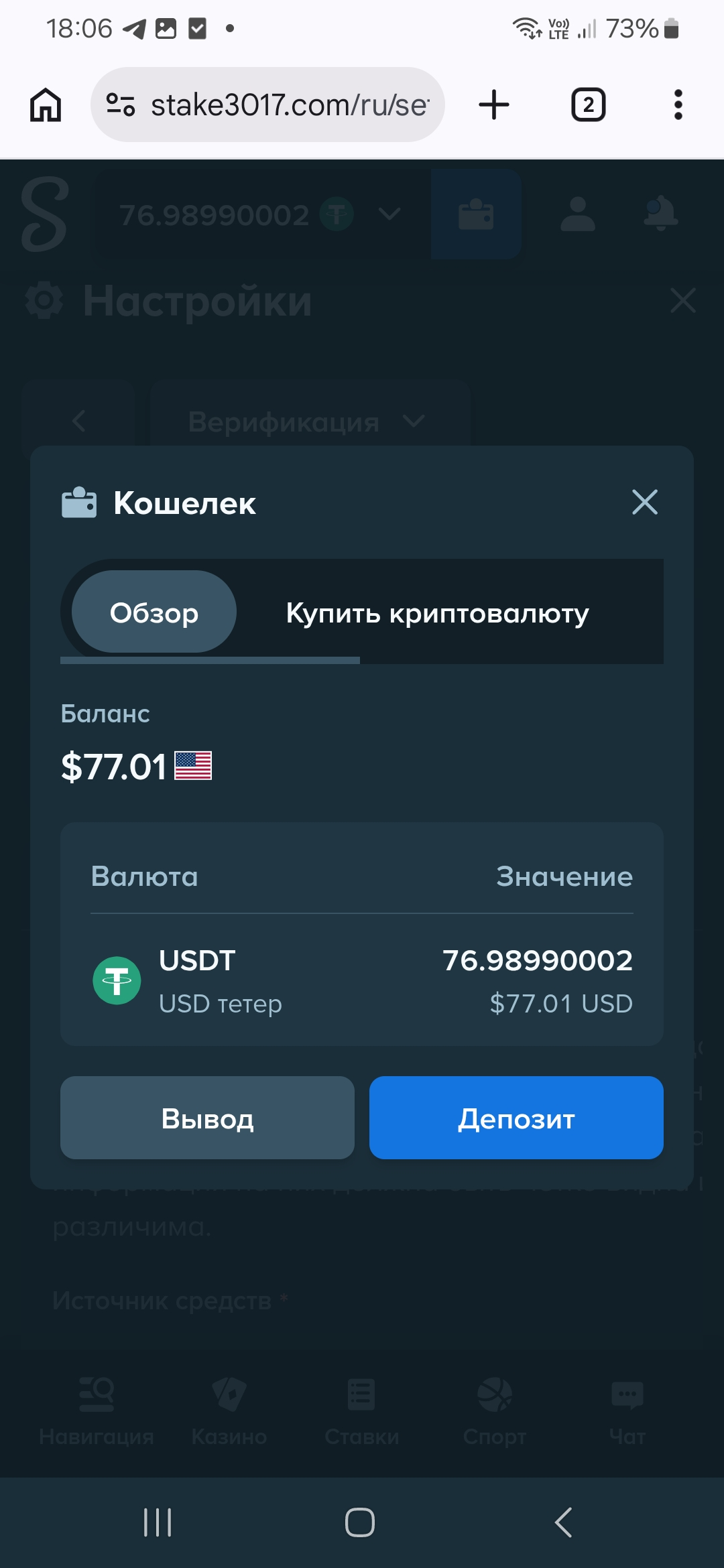Open the browser overflow menu
The height and width of the screenshot is (1568, 724).
click(x=678, y=105)
